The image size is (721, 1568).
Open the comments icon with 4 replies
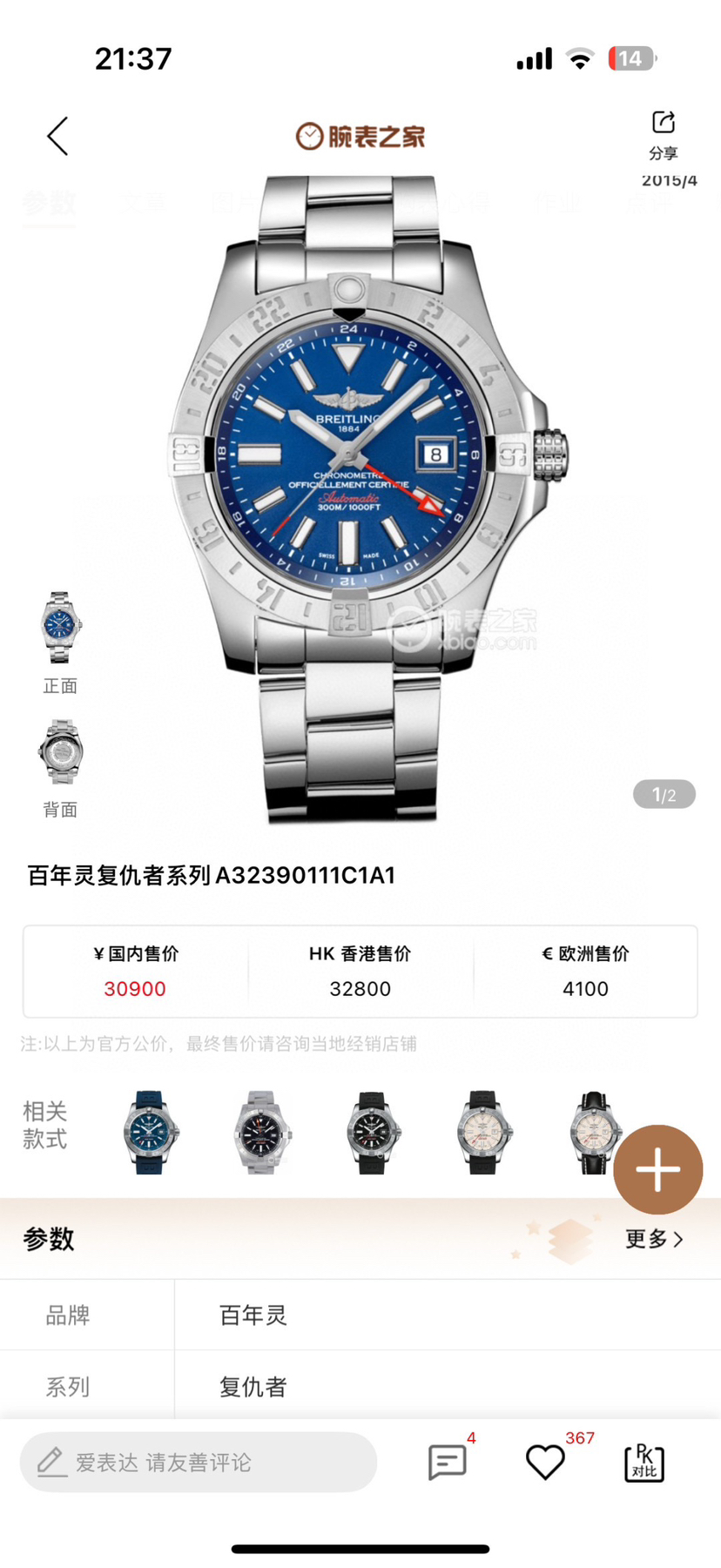click(448, 1462)
